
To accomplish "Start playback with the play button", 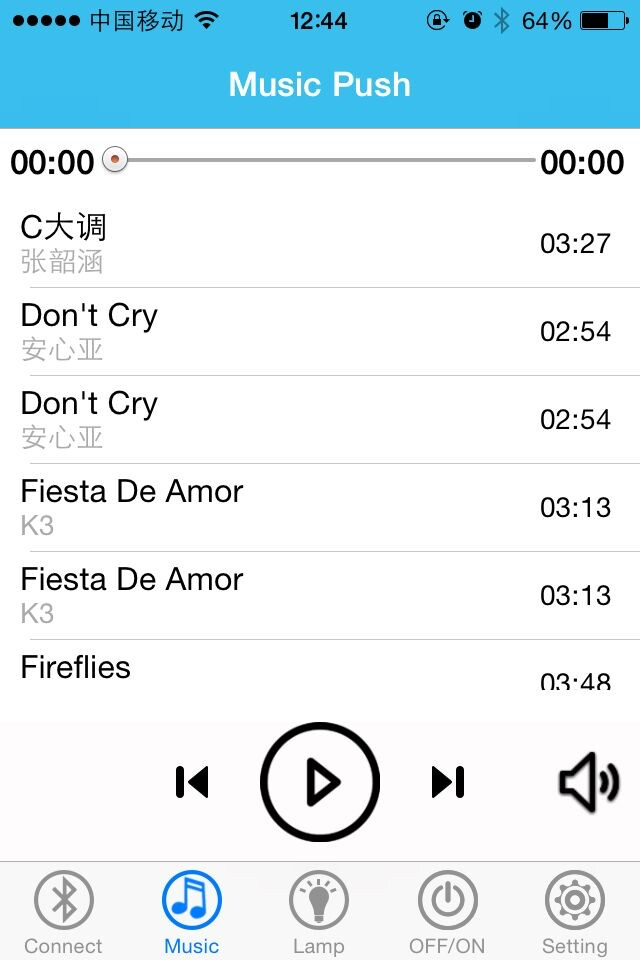I will click(x=320, y=782).
